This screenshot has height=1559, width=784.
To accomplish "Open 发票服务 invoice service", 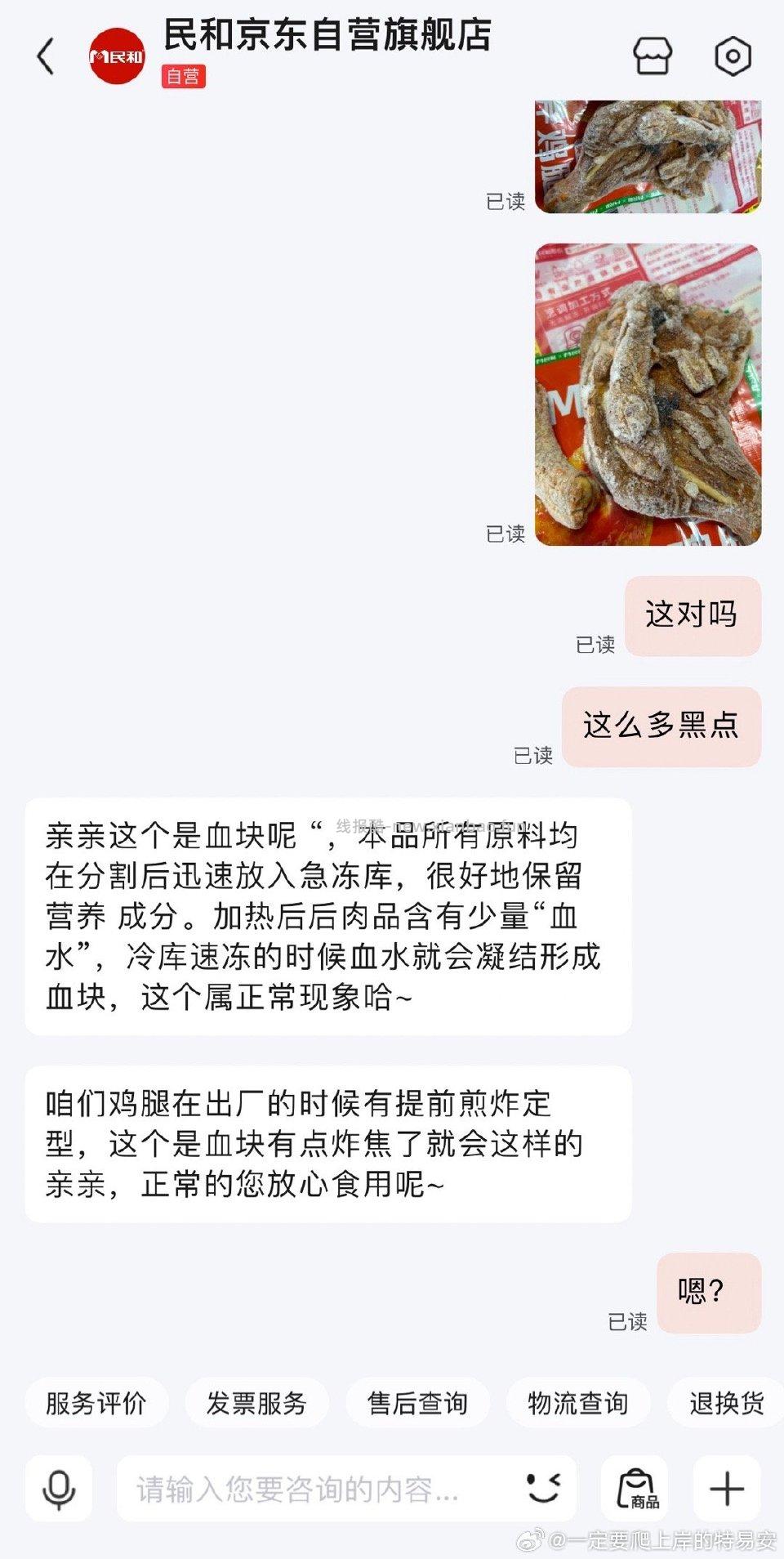I will click(256, 1403).
